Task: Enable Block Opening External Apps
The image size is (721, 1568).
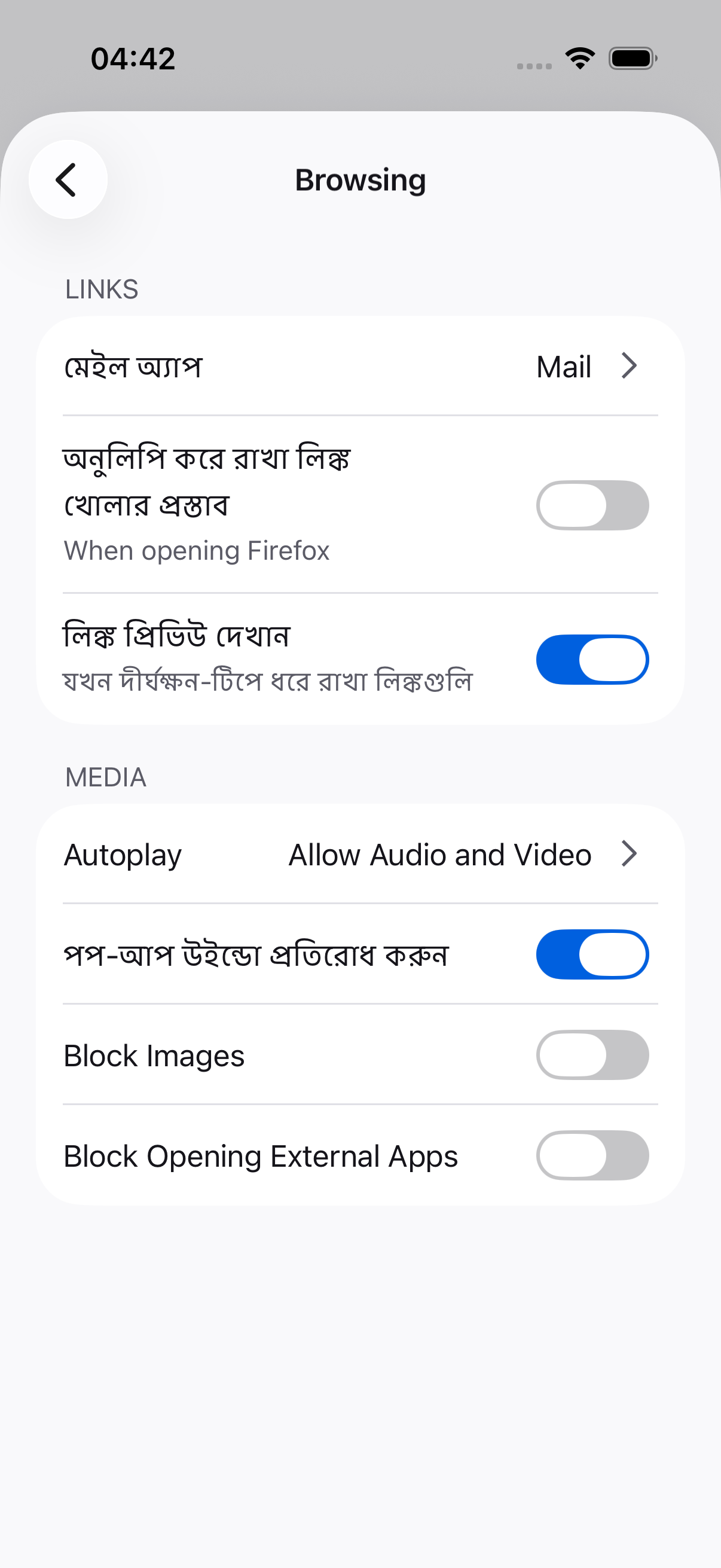Action: point(592,1155)
